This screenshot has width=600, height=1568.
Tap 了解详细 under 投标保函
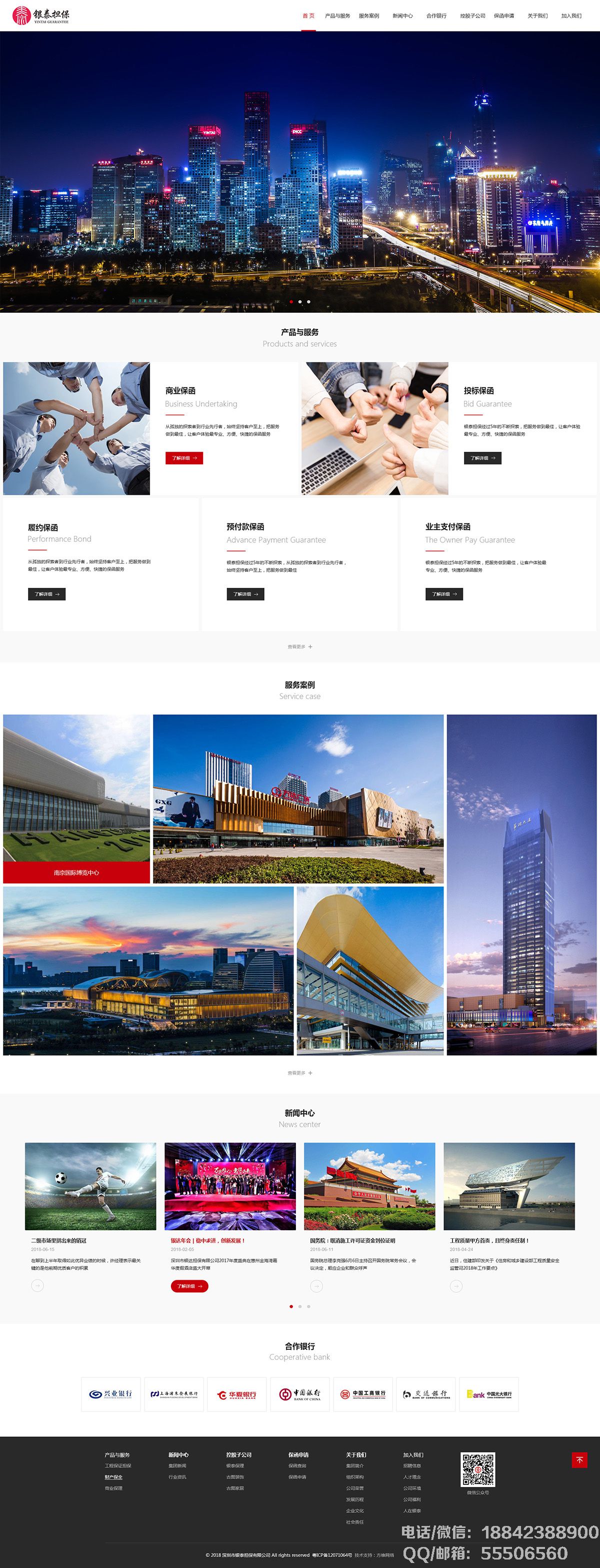point(482,458)
